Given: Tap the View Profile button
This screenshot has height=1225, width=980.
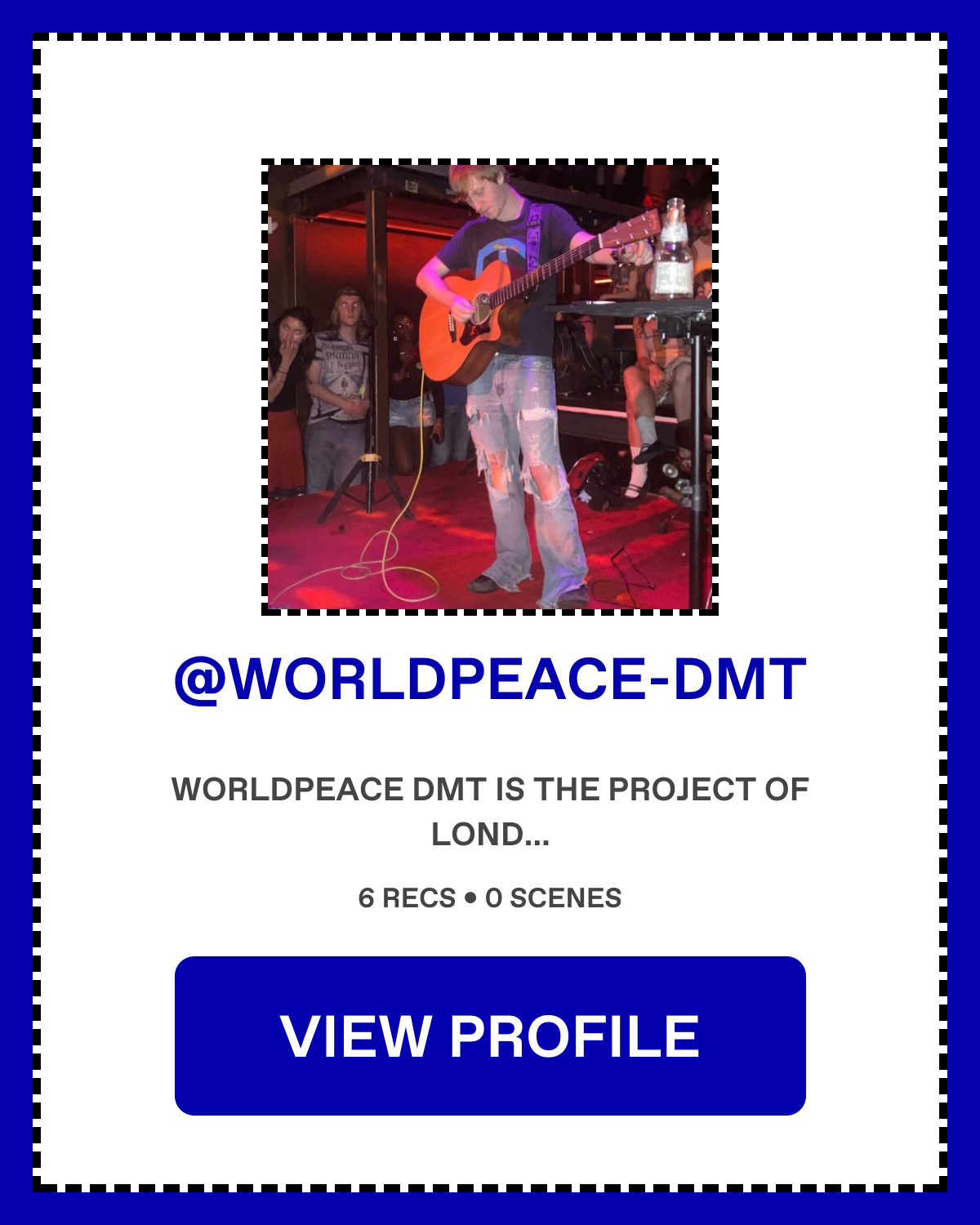Looking at the screenshot, I should (490, 1036).
